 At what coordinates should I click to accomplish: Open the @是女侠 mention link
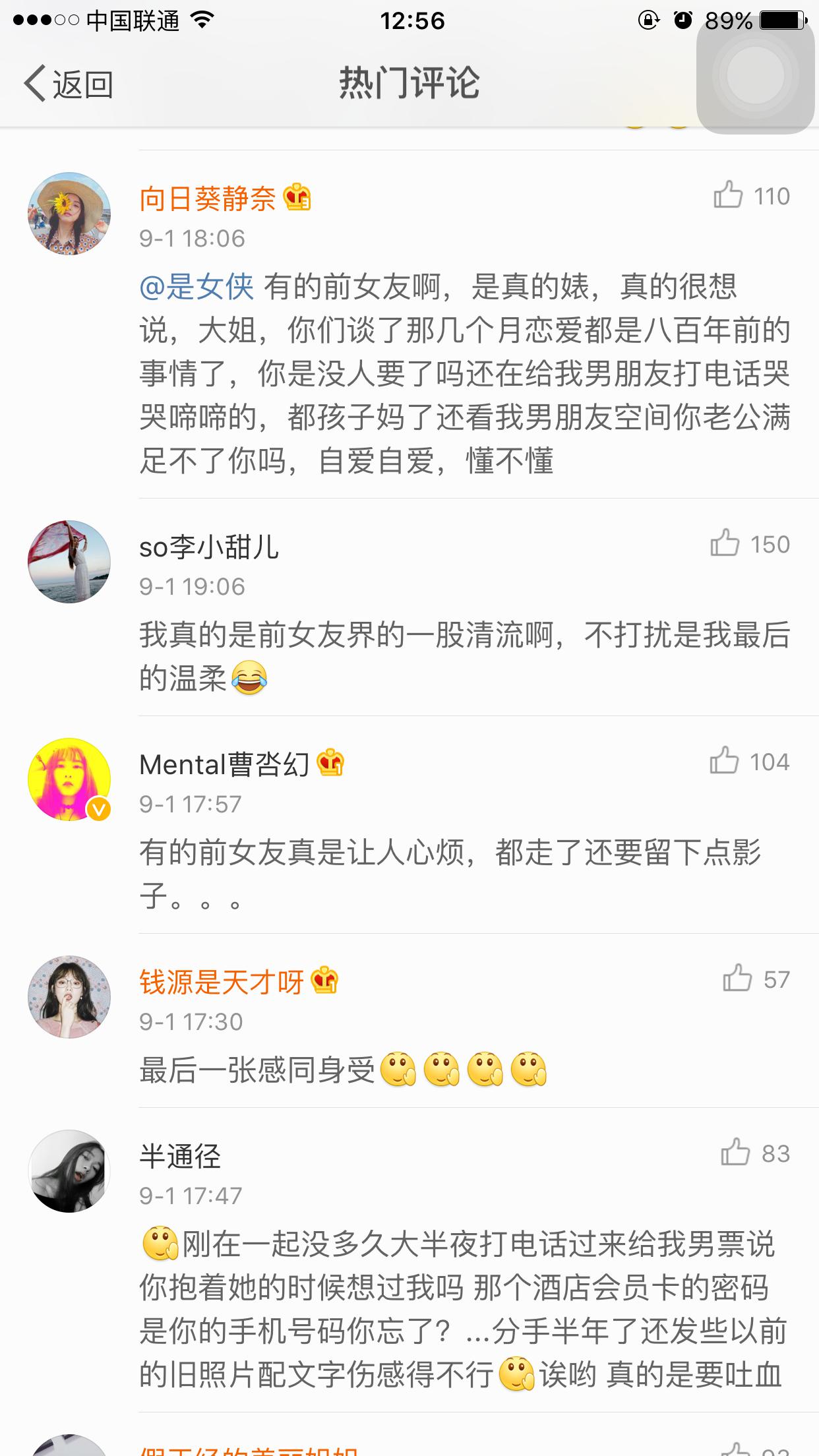197,287
